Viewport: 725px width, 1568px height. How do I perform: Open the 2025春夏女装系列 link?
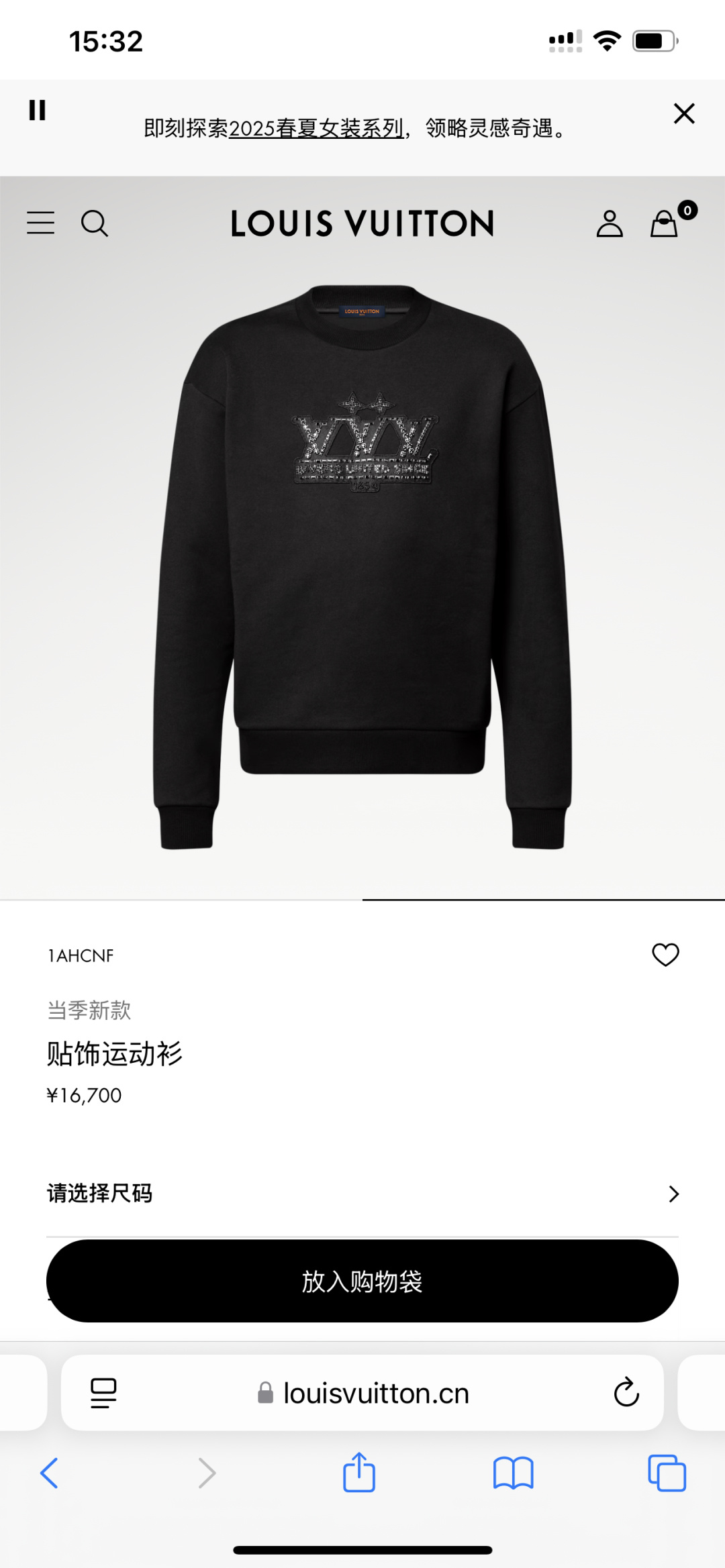click(316, 128)
